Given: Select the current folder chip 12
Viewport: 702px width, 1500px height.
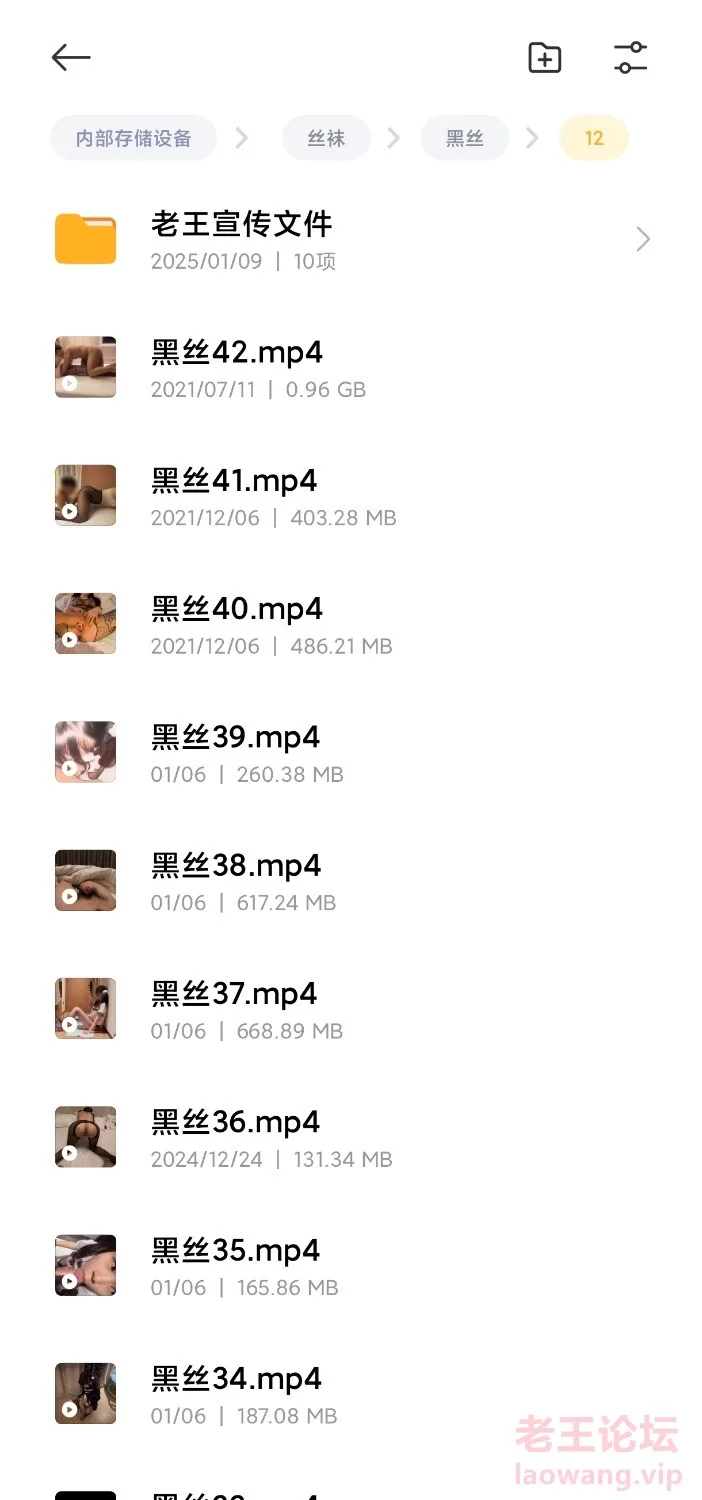Looking at the screenshot, I should (x=594, y=138).
